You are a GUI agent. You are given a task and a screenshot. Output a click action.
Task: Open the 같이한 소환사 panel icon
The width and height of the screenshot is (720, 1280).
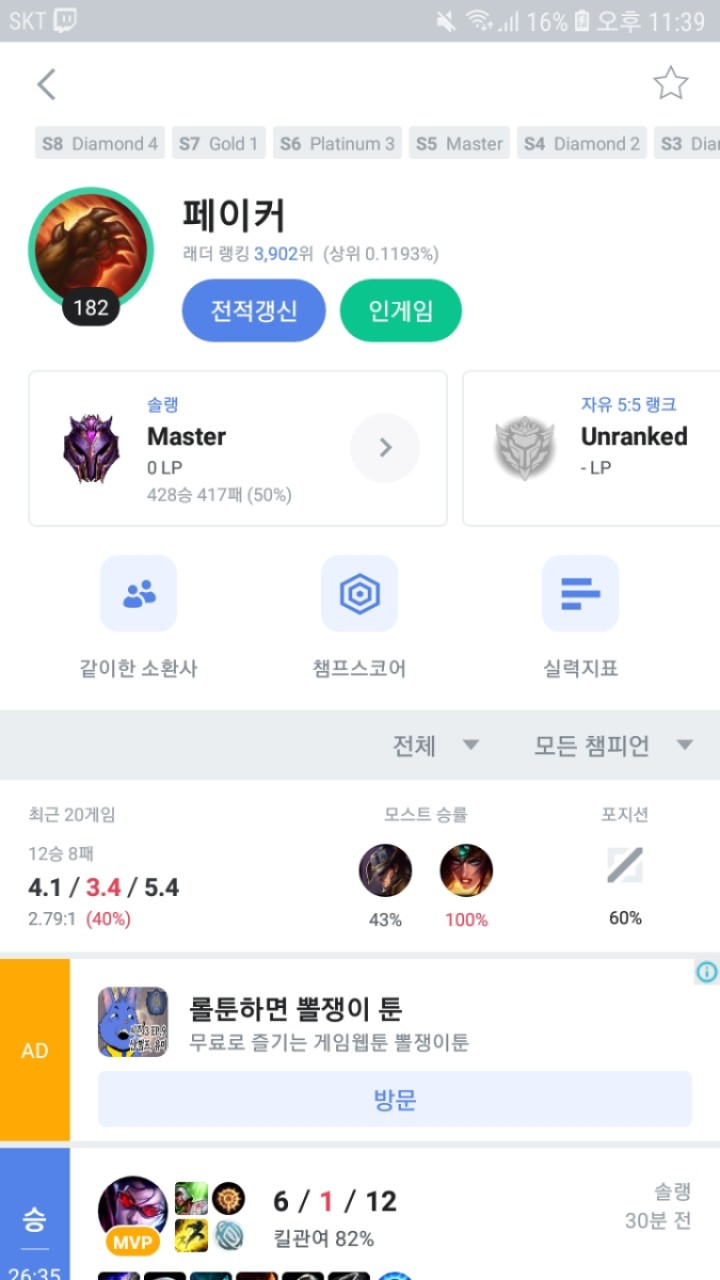(138, 593)
